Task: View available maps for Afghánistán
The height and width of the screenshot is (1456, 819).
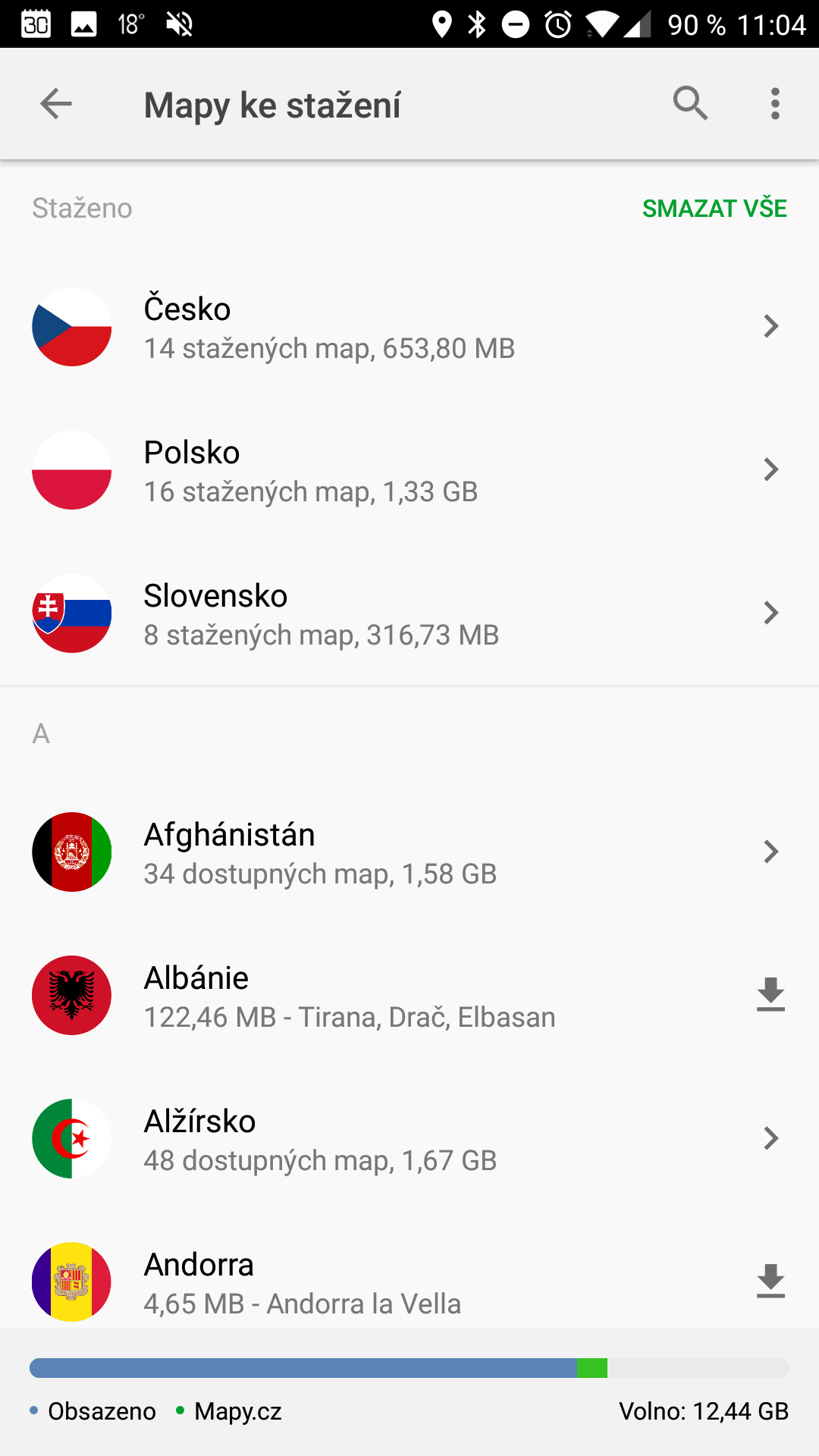Action: click(x=409, y=852)
